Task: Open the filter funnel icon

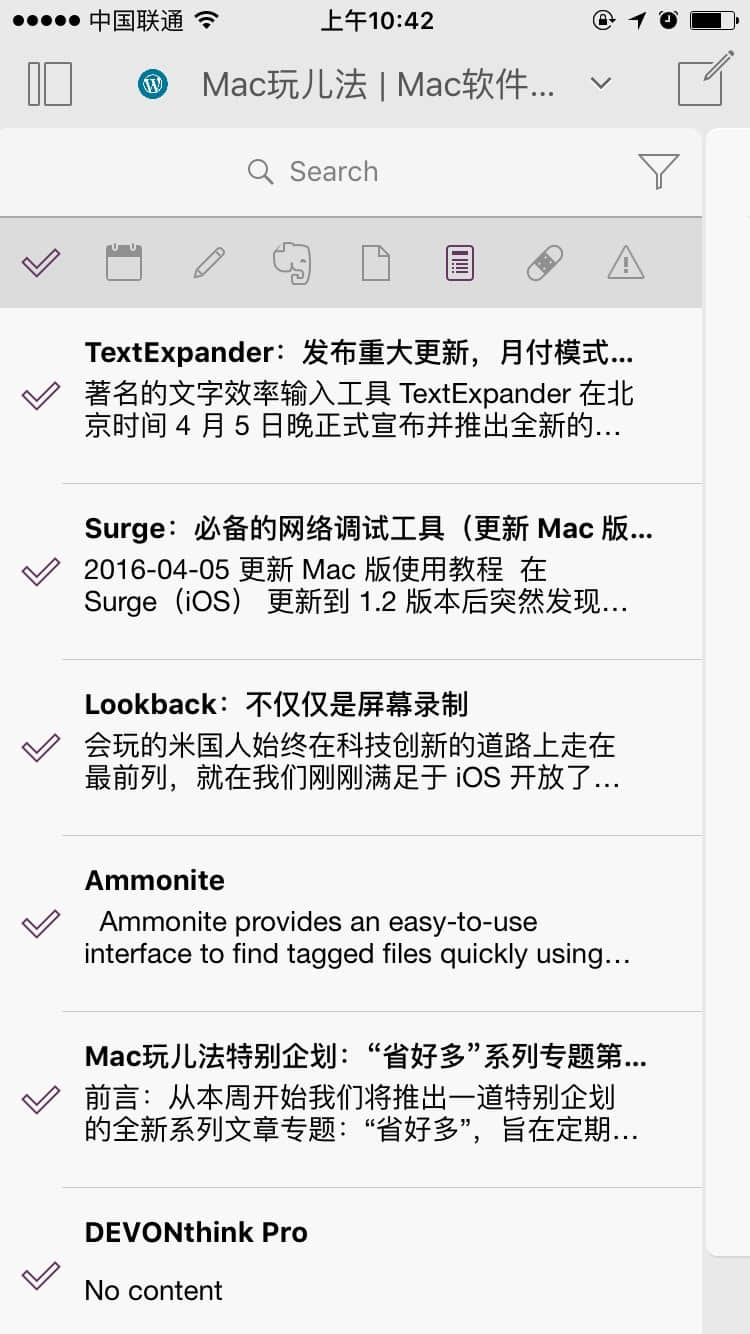Action: (658, 172)
